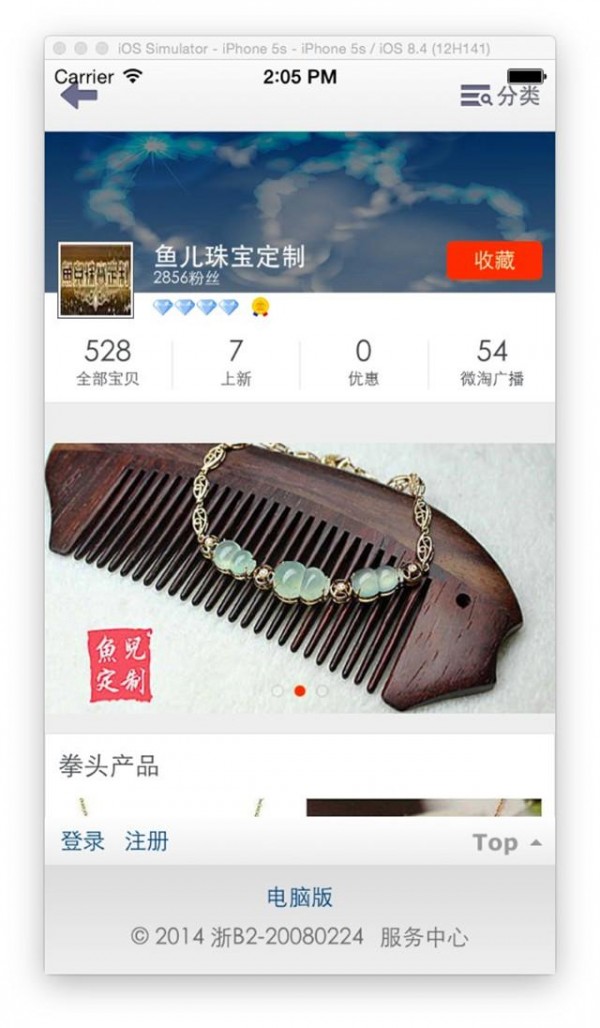Open the 微淘广播 tab
The width and height of the screenshot is (600, 1028).
click(x=491, y=362)
